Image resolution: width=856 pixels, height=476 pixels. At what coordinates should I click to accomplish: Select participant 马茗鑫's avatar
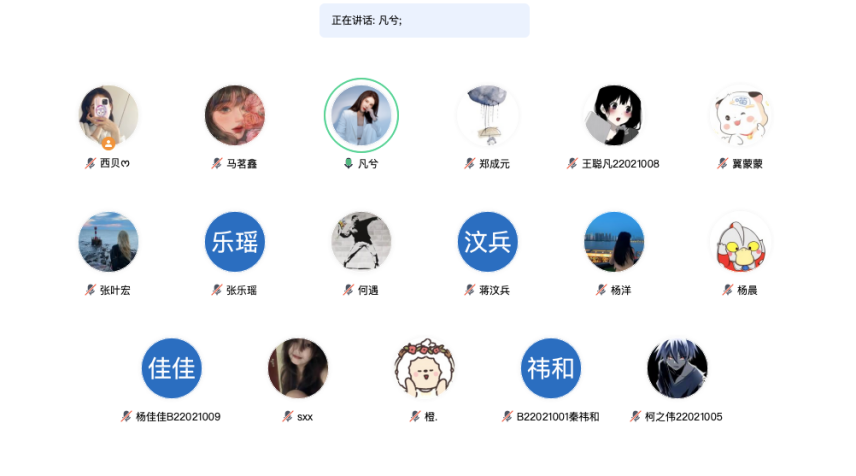pos(235,115)
